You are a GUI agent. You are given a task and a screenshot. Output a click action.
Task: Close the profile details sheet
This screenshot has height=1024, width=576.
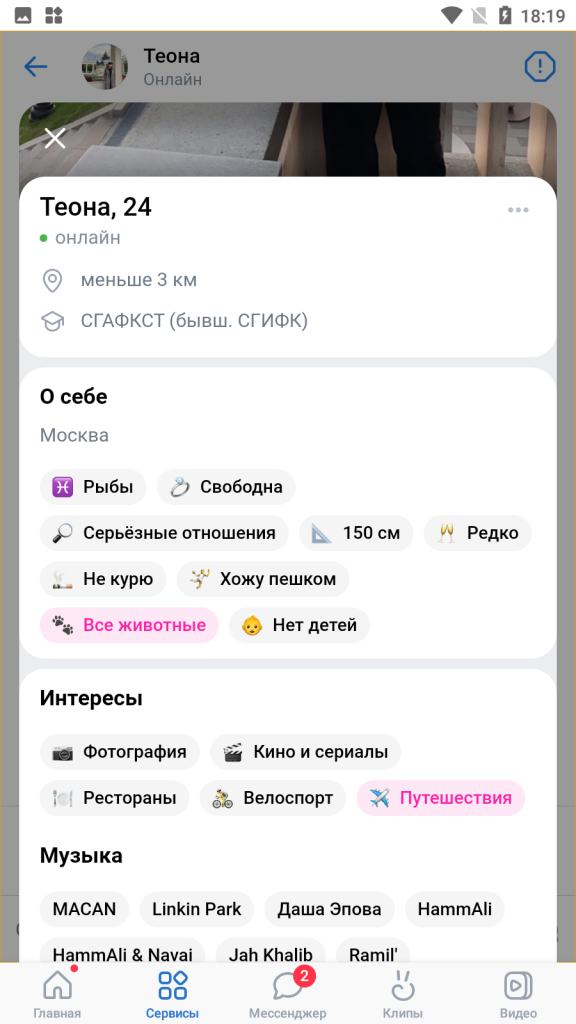(x=55, y=138)
